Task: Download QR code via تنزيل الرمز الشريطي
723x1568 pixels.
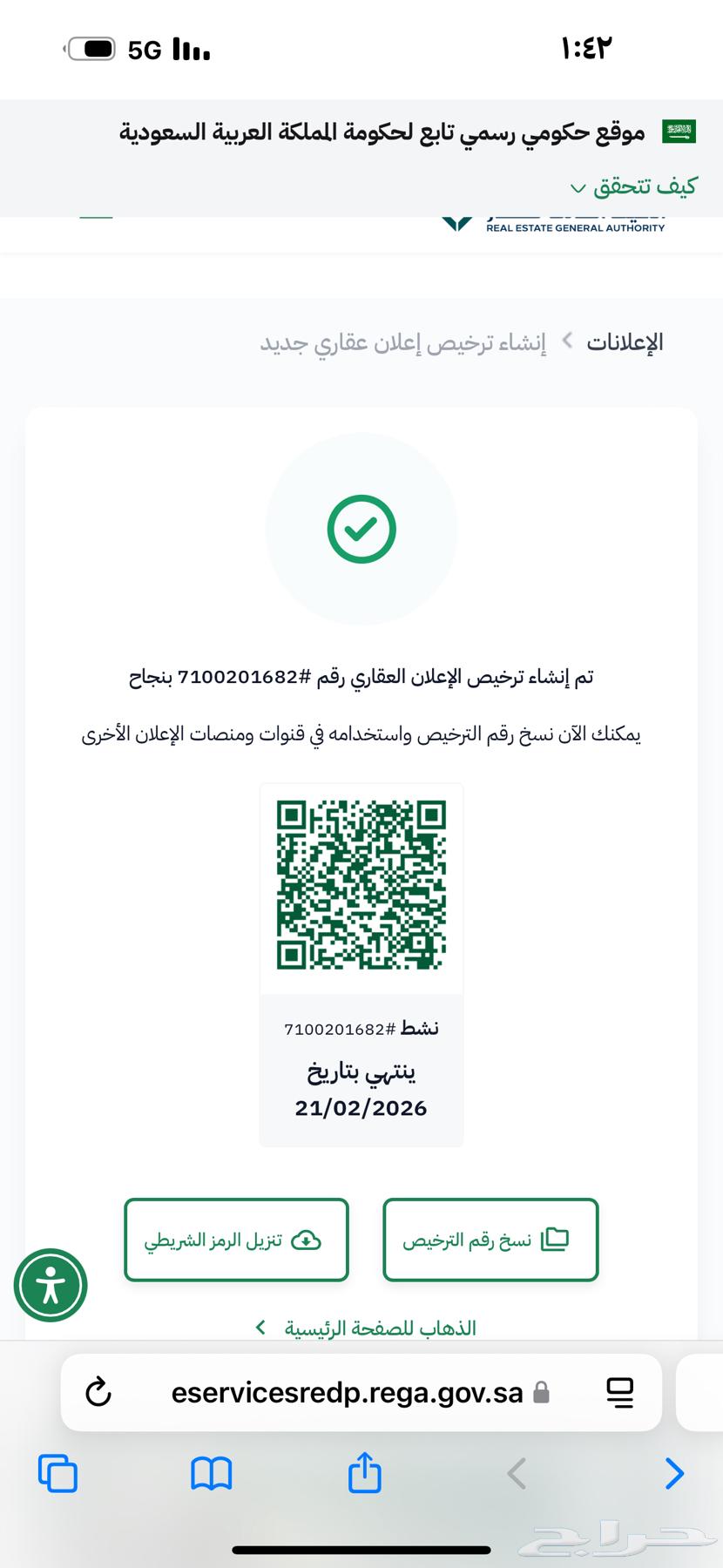Action: click(x=236, y=1240)
